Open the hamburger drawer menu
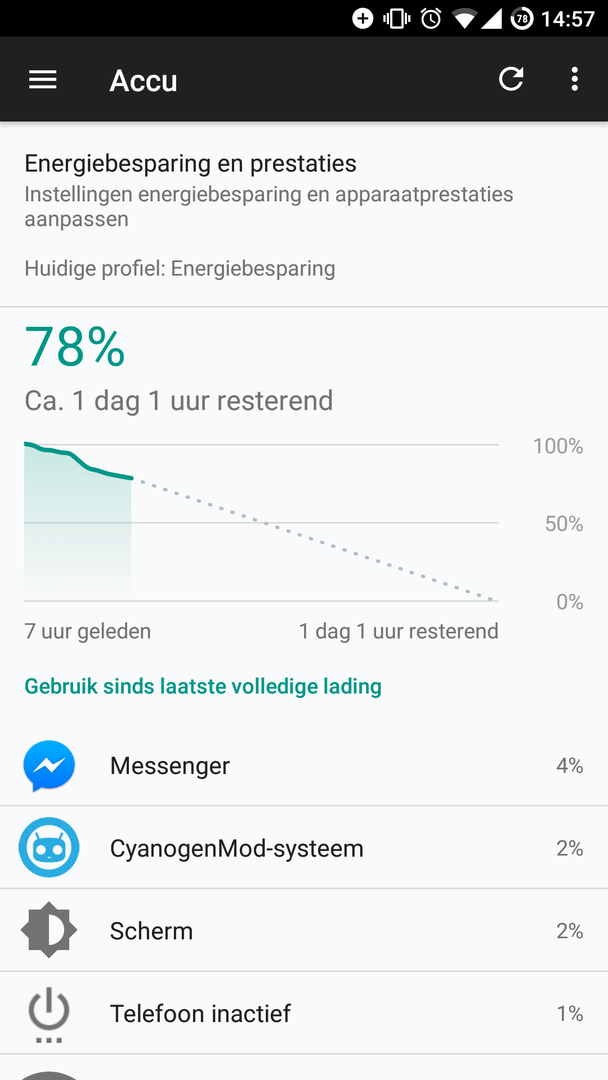 point(43,80)
